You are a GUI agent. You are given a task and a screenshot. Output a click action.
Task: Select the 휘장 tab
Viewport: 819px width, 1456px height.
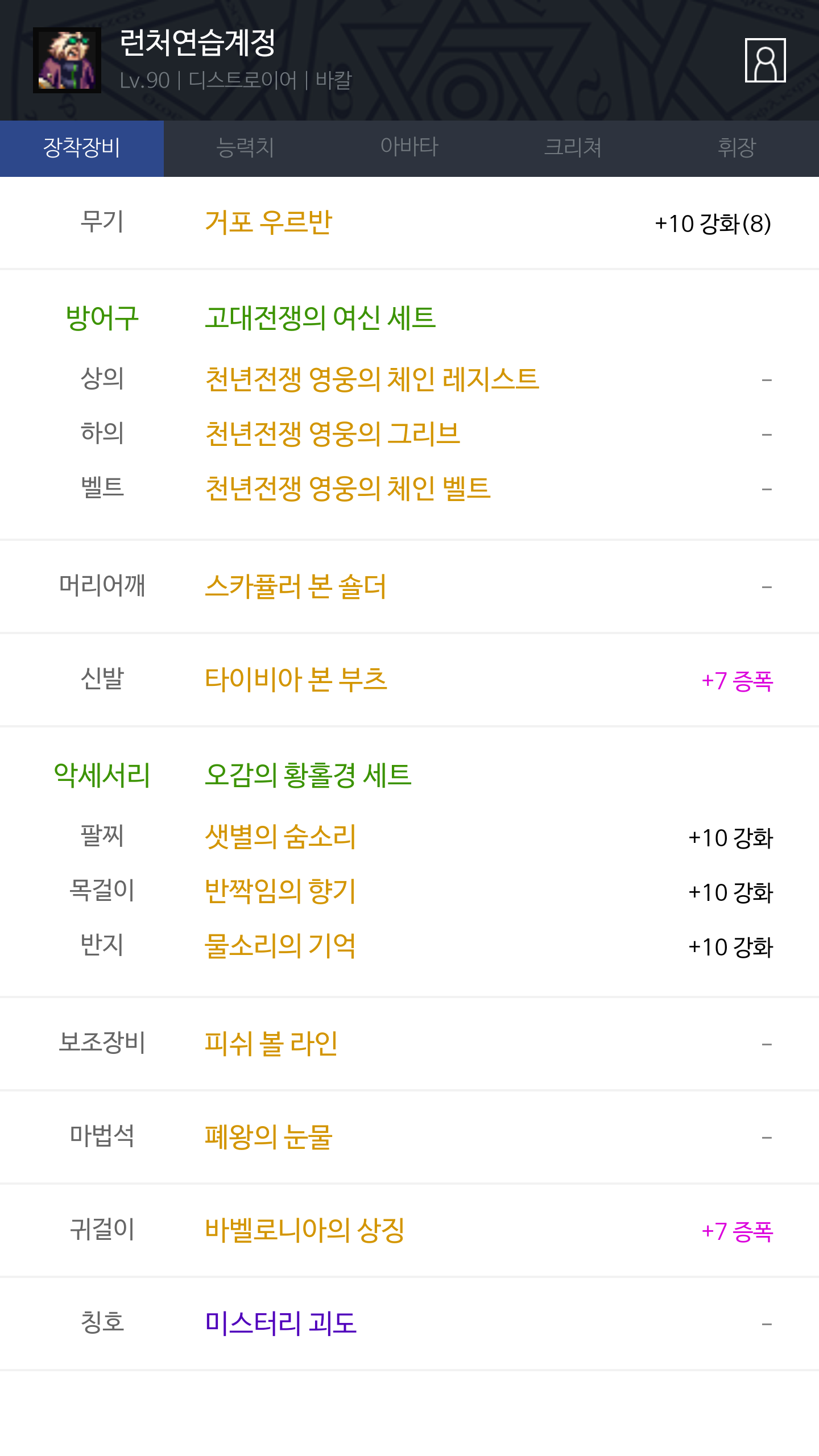[x=737, y=148]
